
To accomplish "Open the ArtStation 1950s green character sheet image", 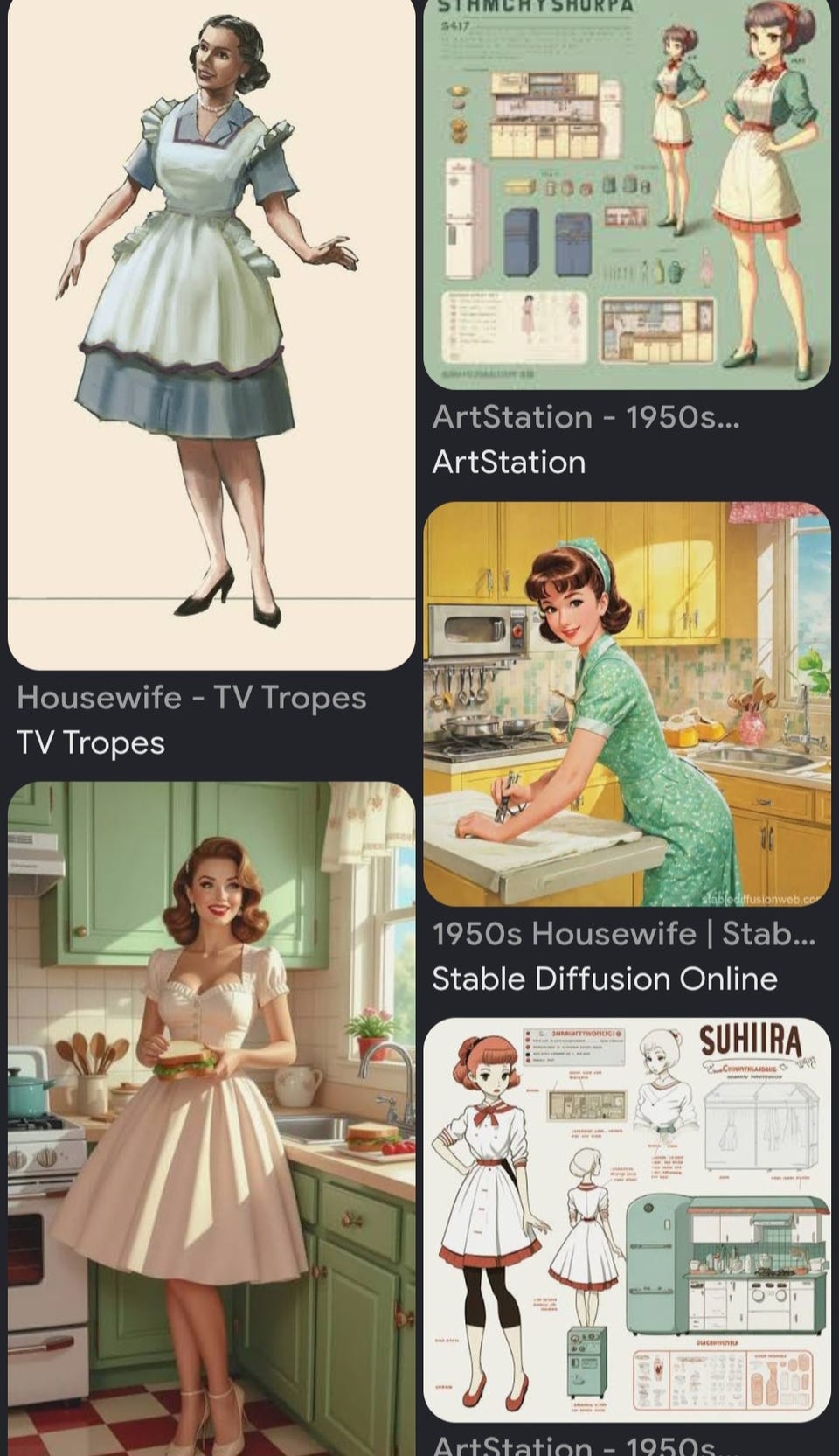I will [627, 194].
